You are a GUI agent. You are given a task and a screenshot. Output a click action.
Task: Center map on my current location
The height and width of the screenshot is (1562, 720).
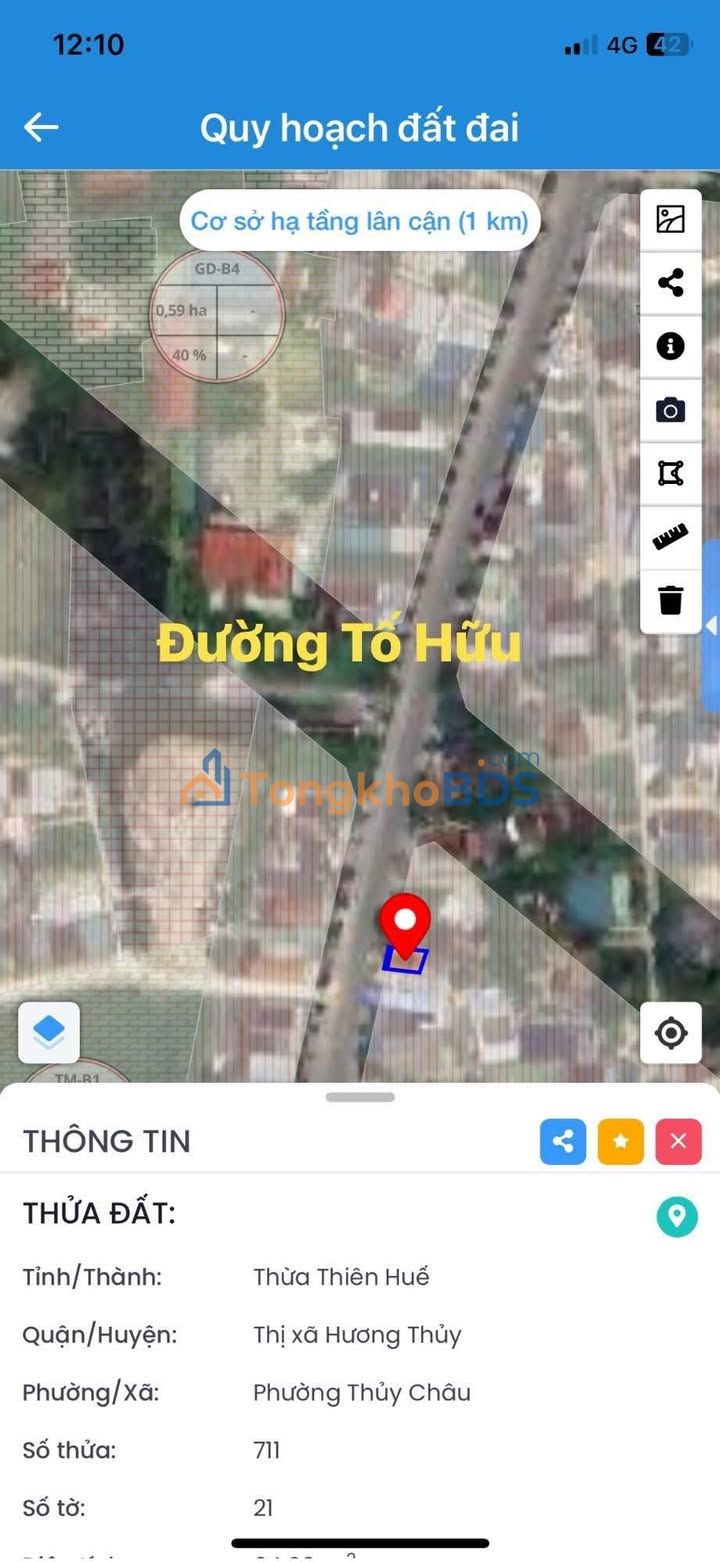[x=671, y=1032]
